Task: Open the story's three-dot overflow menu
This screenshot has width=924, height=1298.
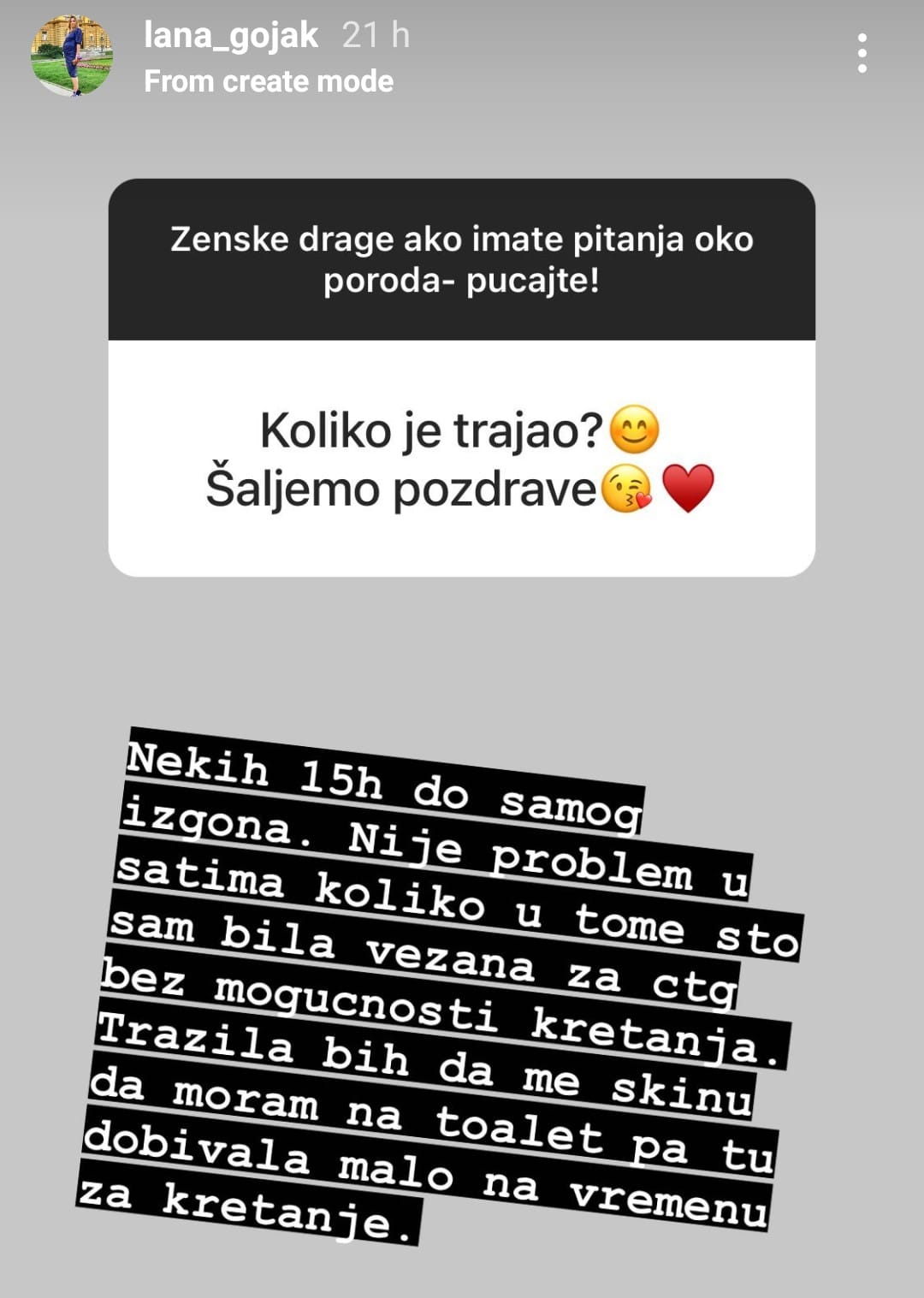Action: point(862,54)
